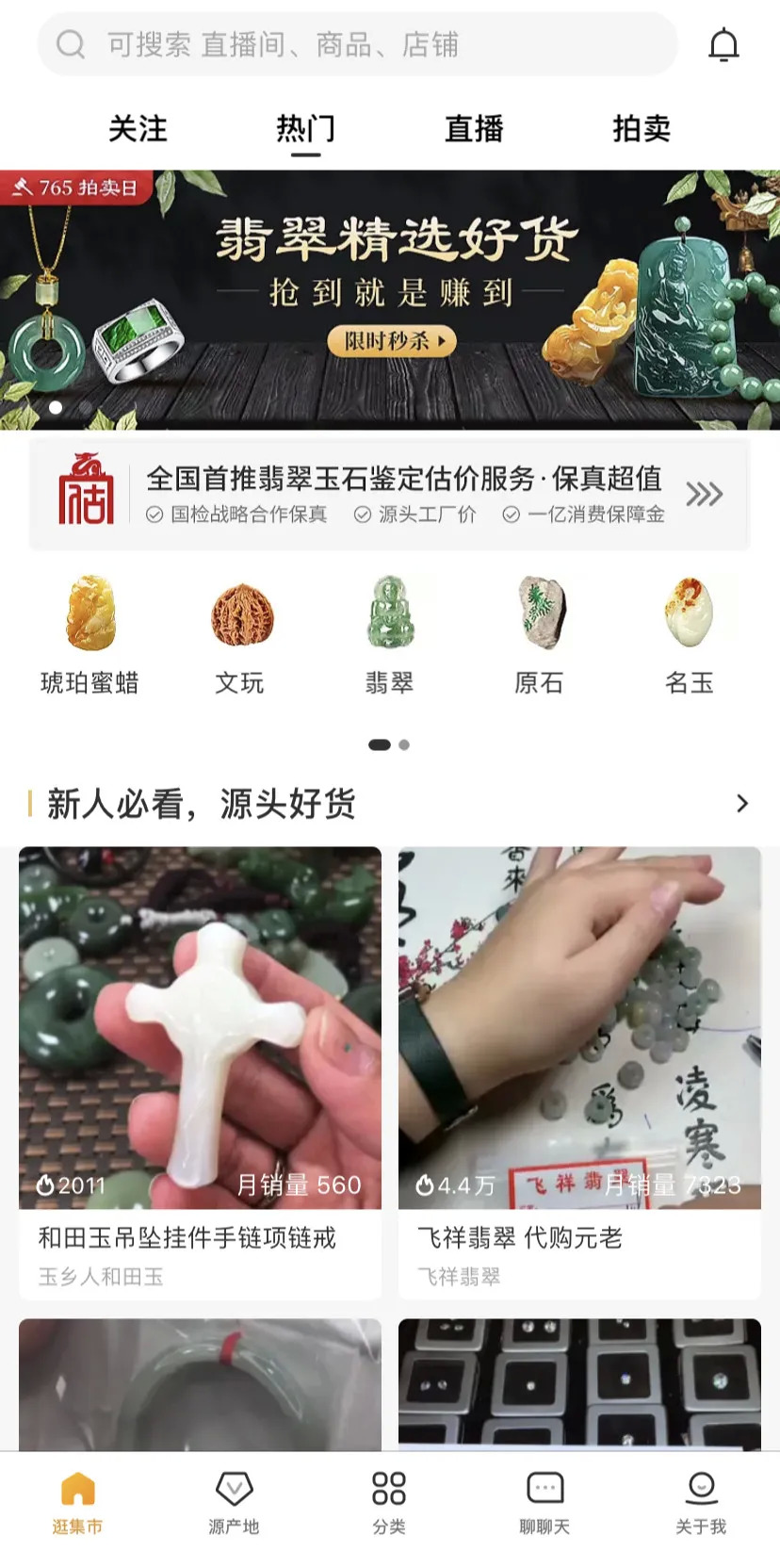Go to the 分类 tab
Screen dimensions: 780x1568
click(389, 1504)
